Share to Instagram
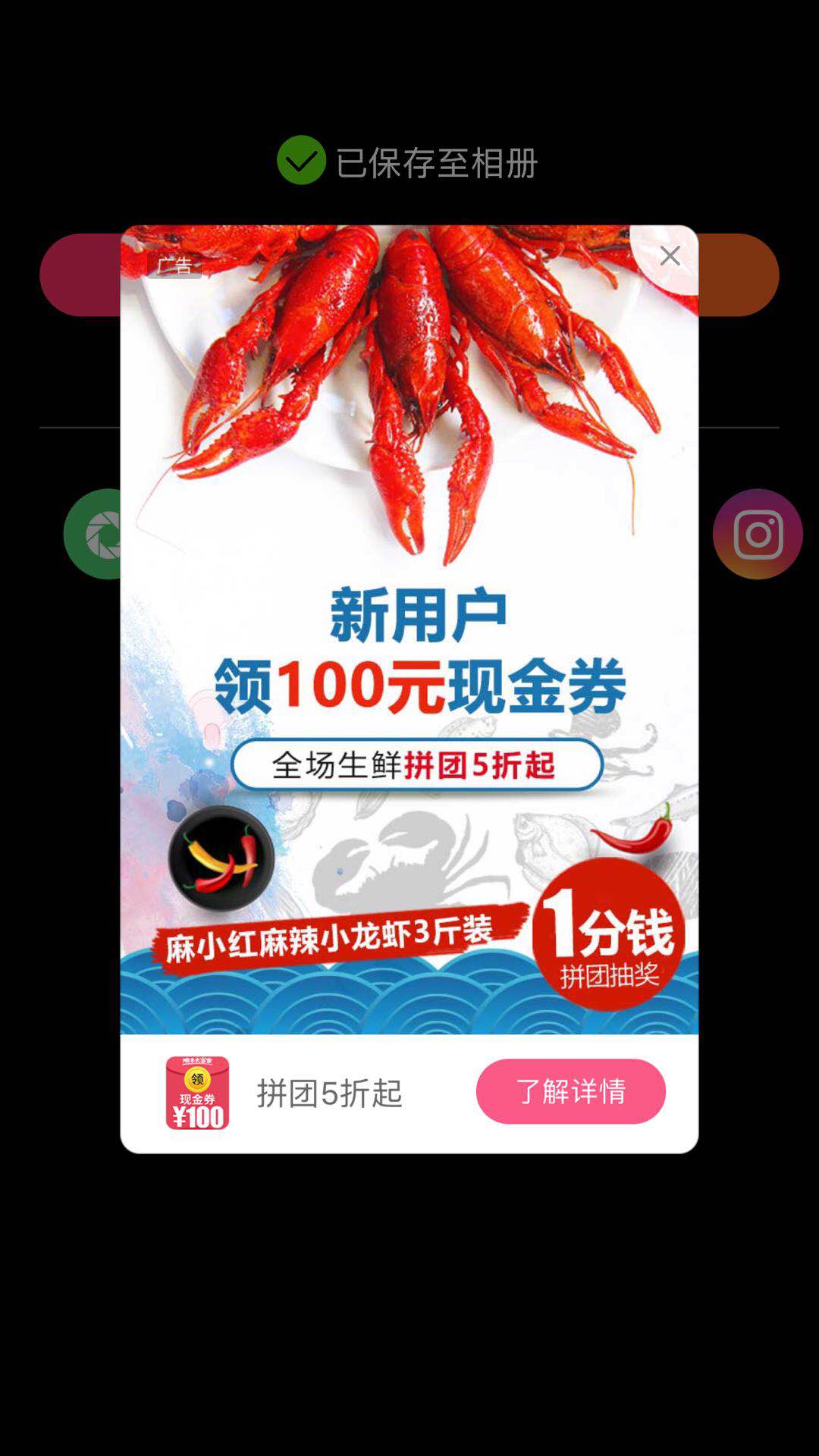This screenshot has height=1456, width=819. tap(758, 534)
